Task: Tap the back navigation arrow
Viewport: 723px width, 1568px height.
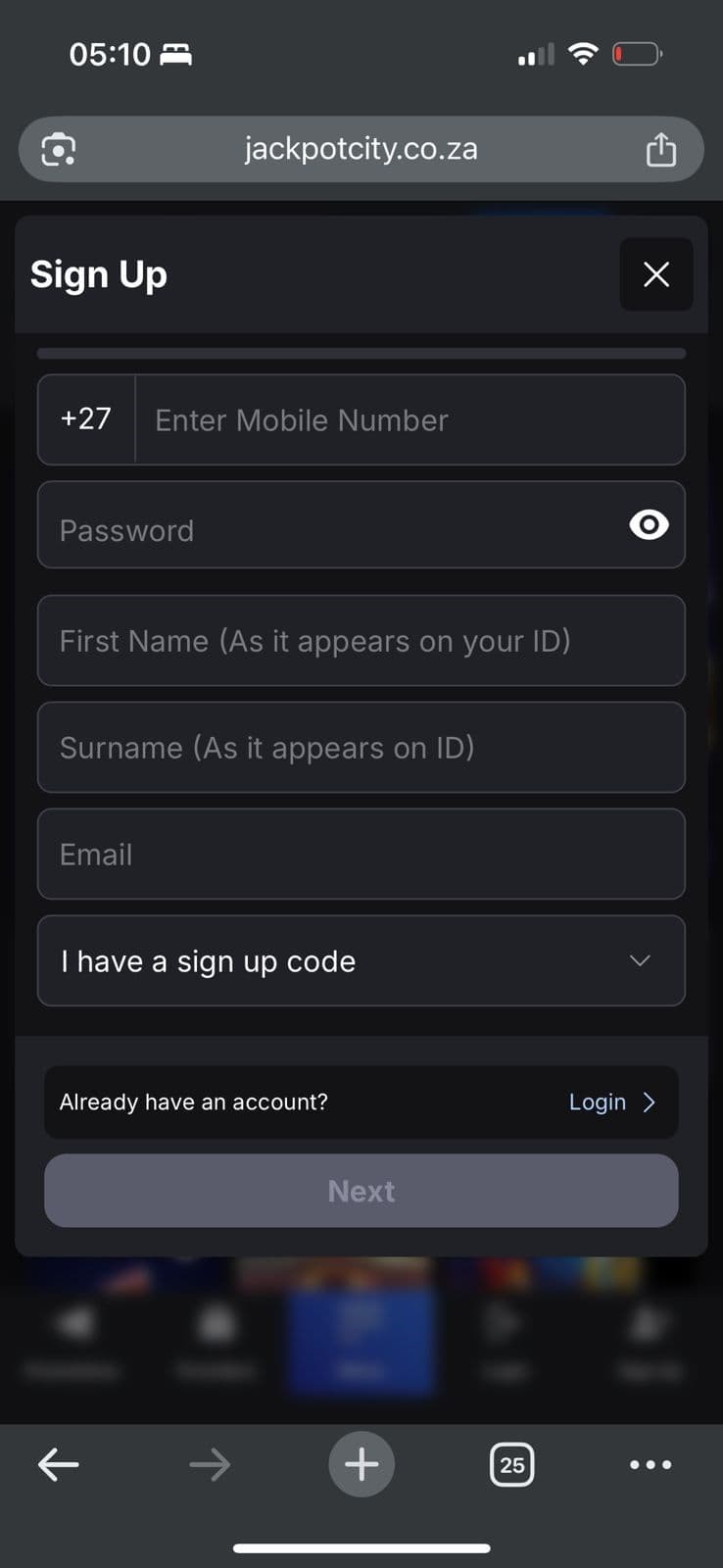Action: tap(58, 1464)
